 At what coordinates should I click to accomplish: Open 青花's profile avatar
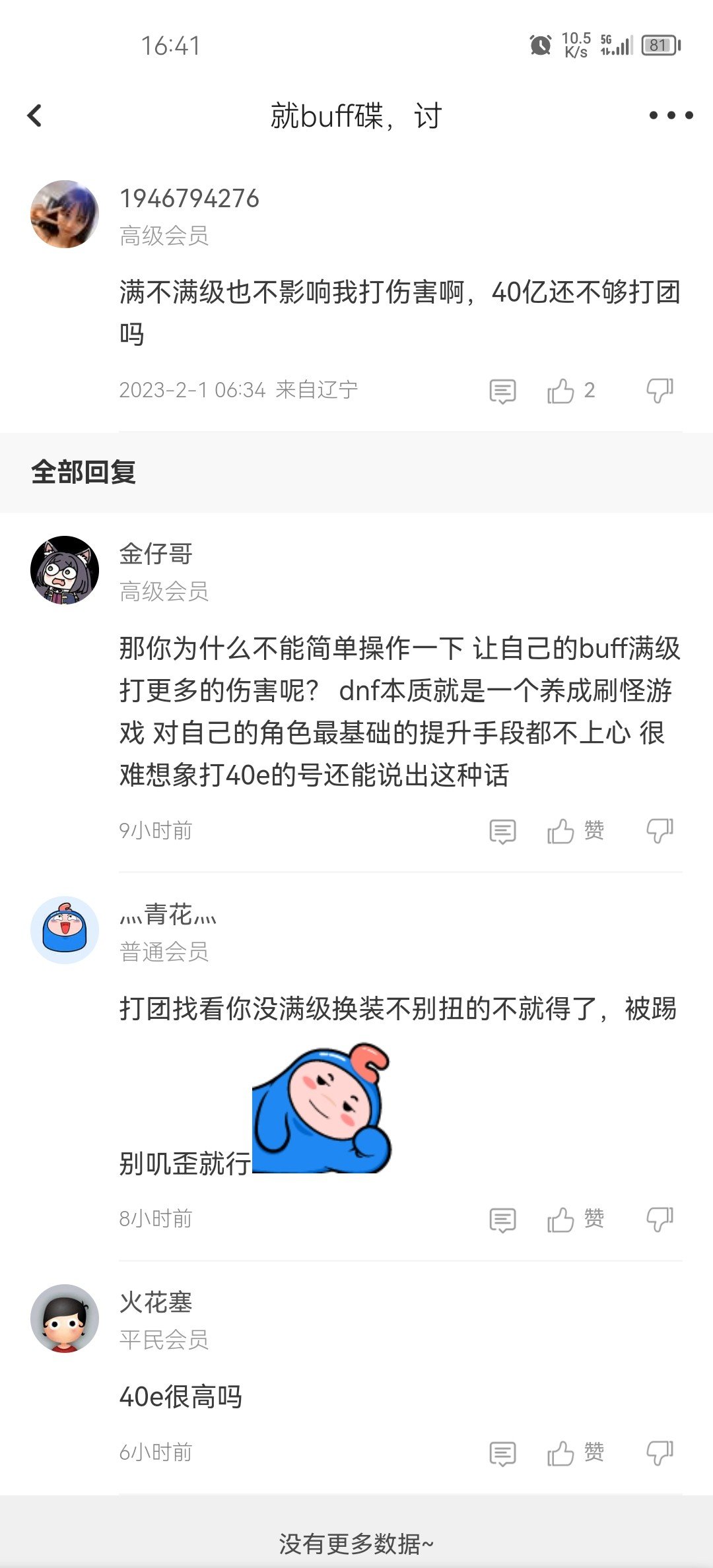click(65, 931)
